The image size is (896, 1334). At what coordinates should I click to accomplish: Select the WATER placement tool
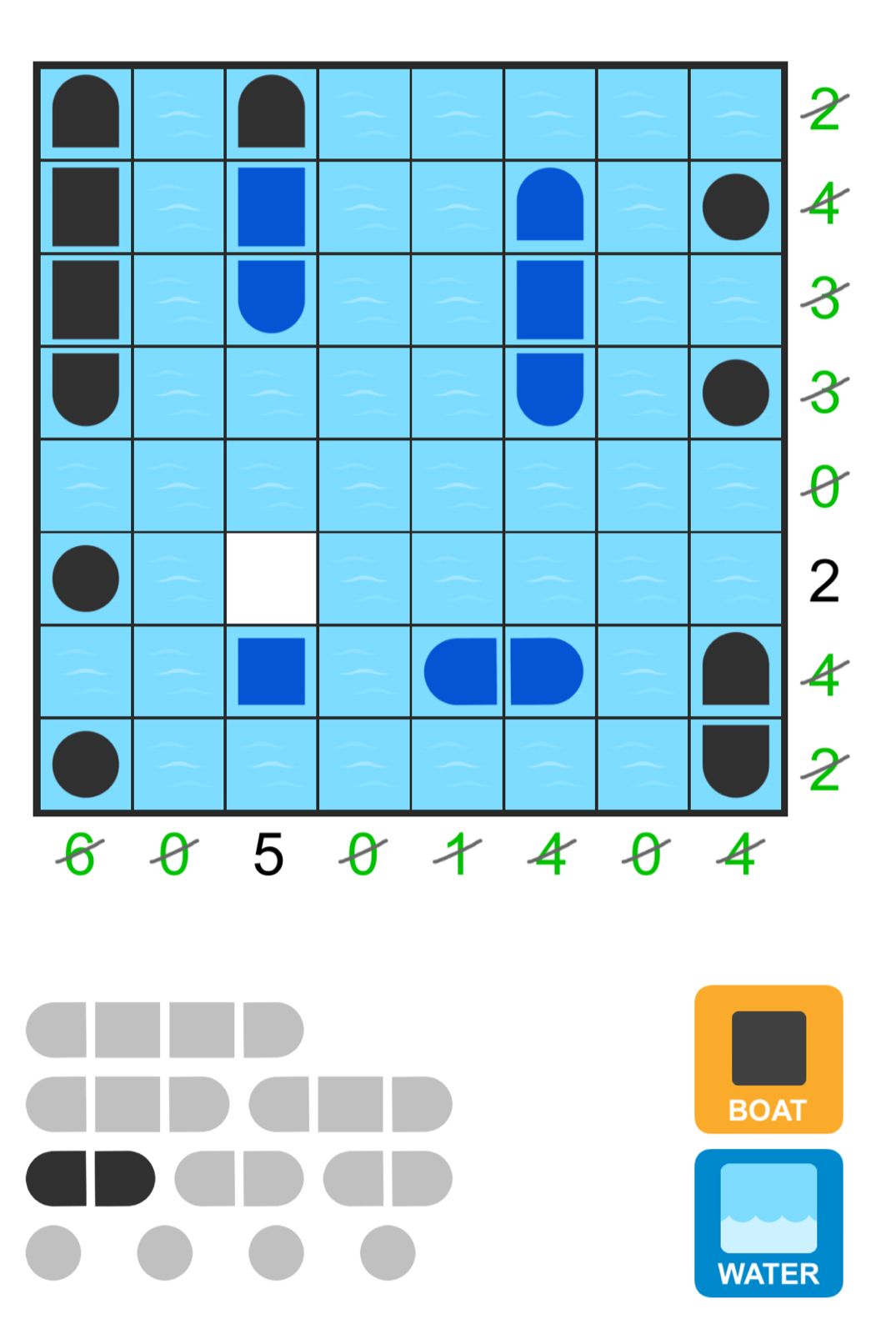click(x=768, y=1222)
